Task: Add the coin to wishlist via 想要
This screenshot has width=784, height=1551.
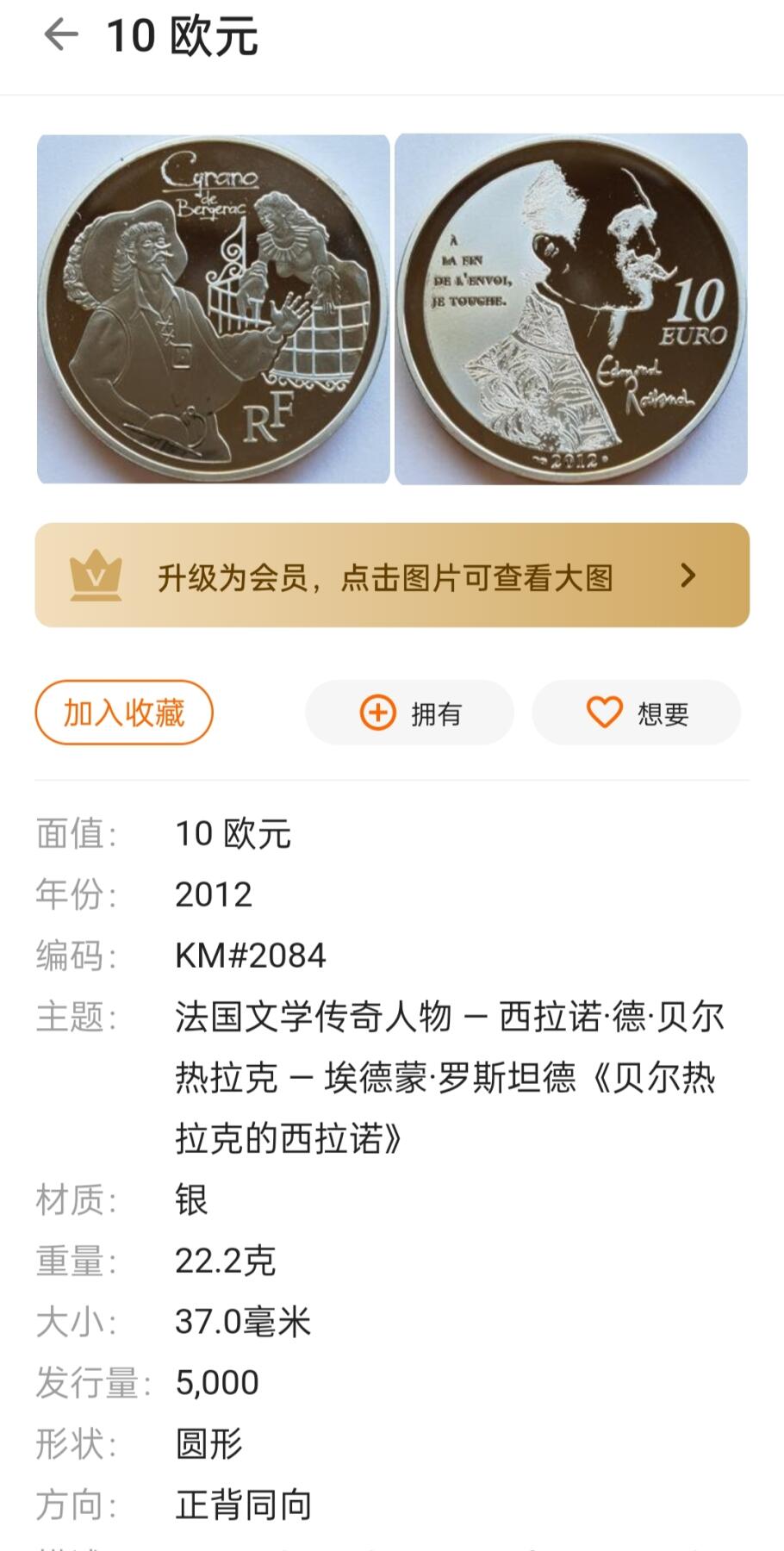Action: [x=636, y=713]
